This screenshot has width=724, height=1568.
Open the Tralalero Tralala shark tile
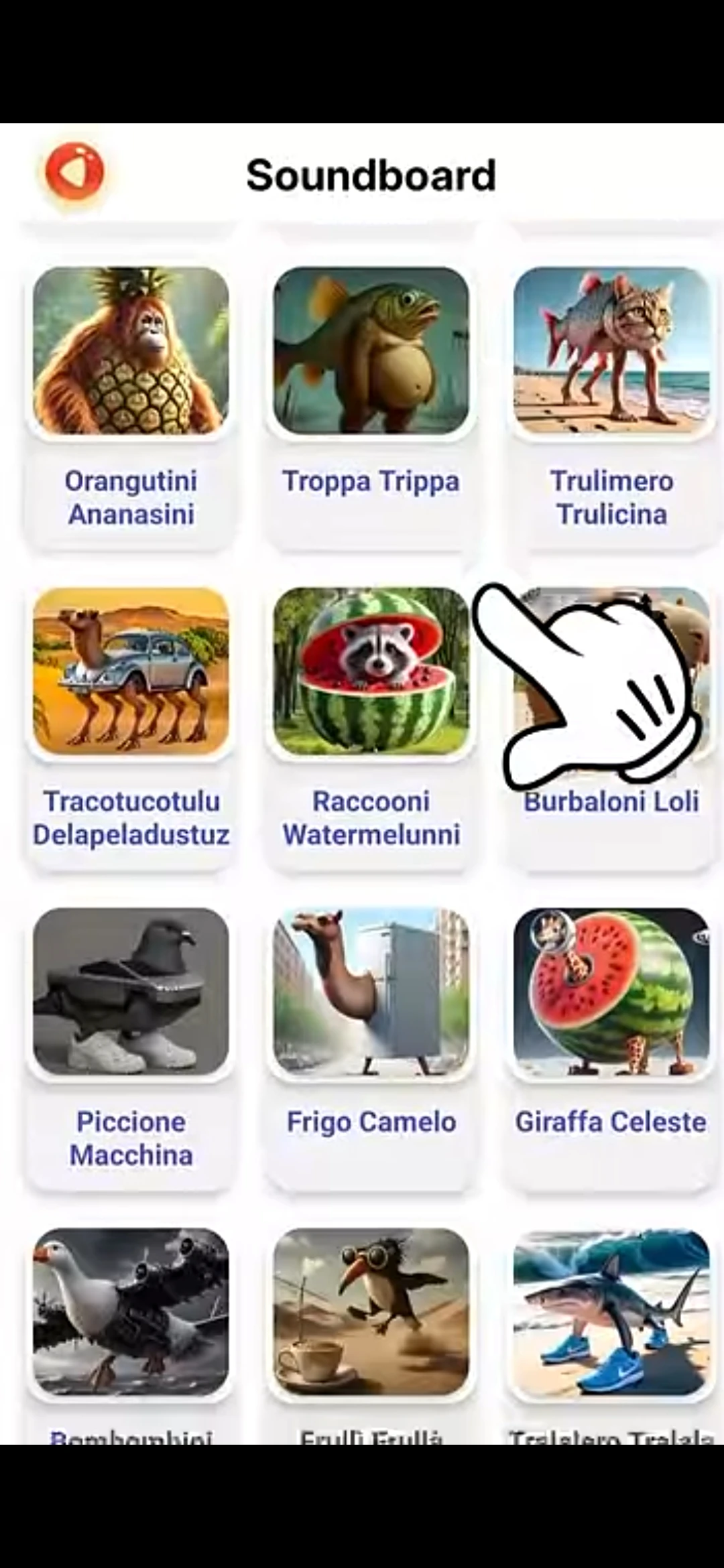click(x=611, y=1313)
